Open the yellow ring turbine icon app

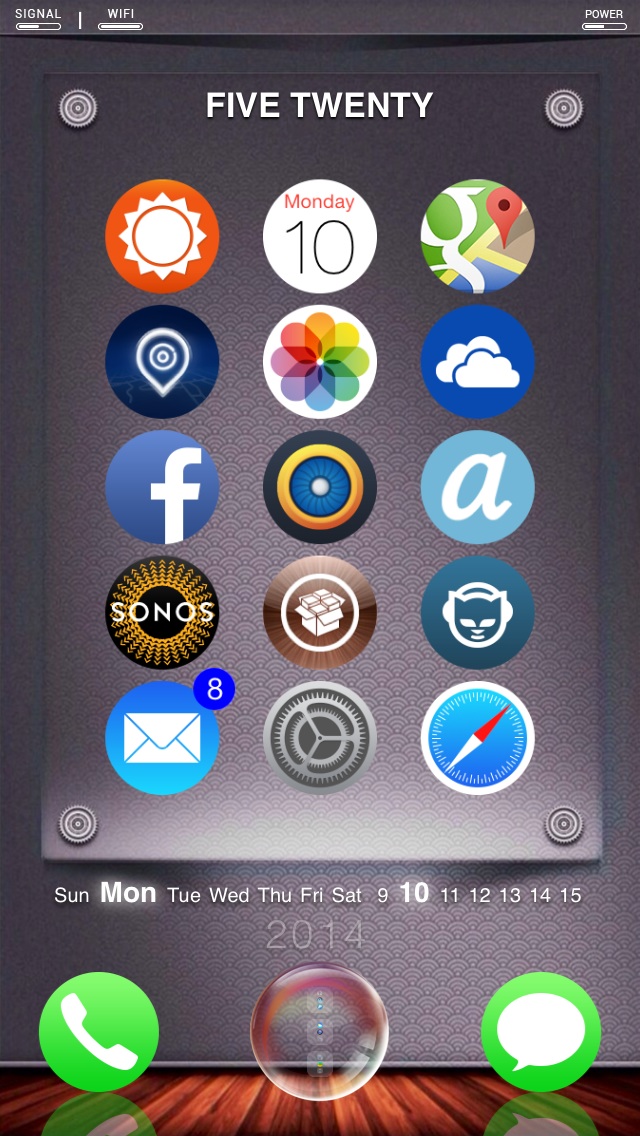(320, 487)
